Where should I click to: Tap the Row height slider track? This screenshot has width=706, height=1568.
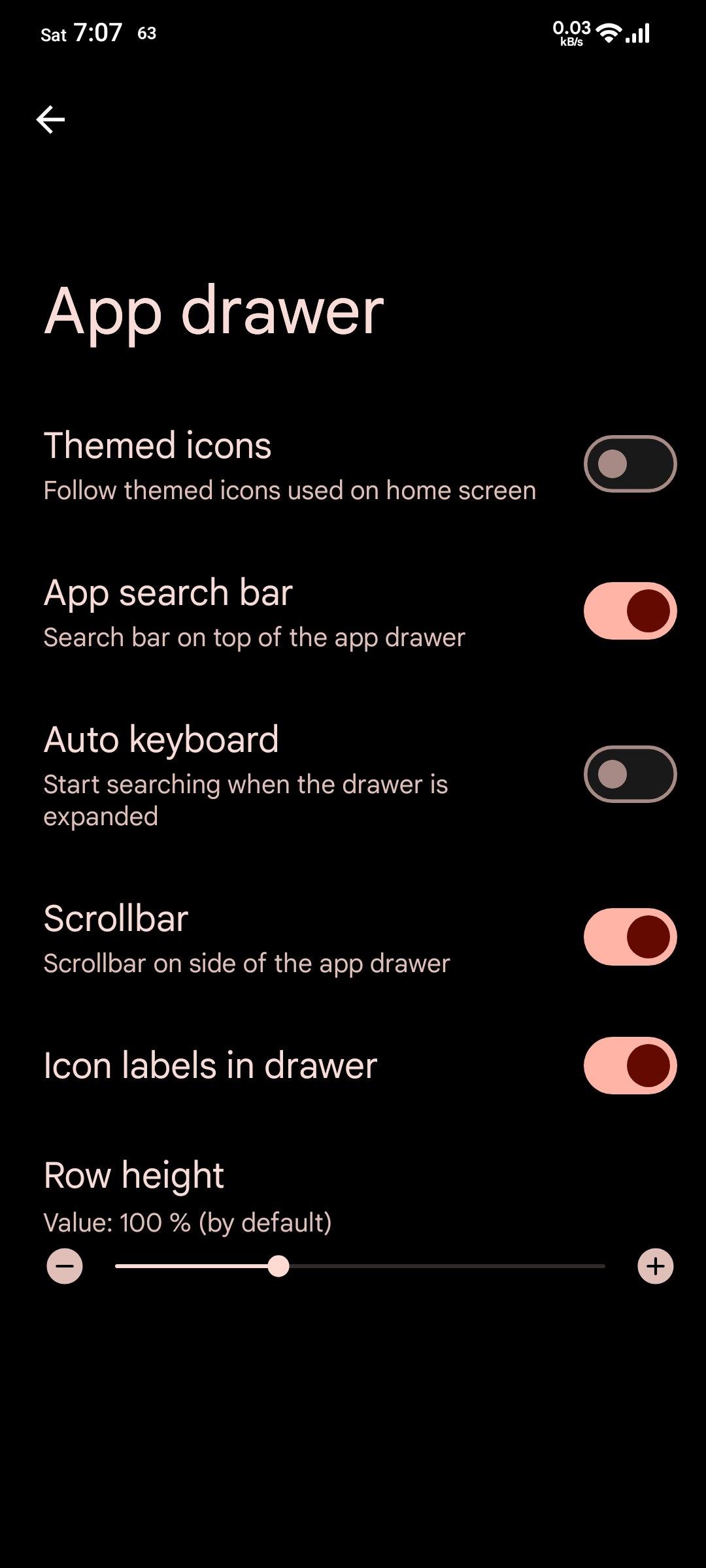(360, 1266)
